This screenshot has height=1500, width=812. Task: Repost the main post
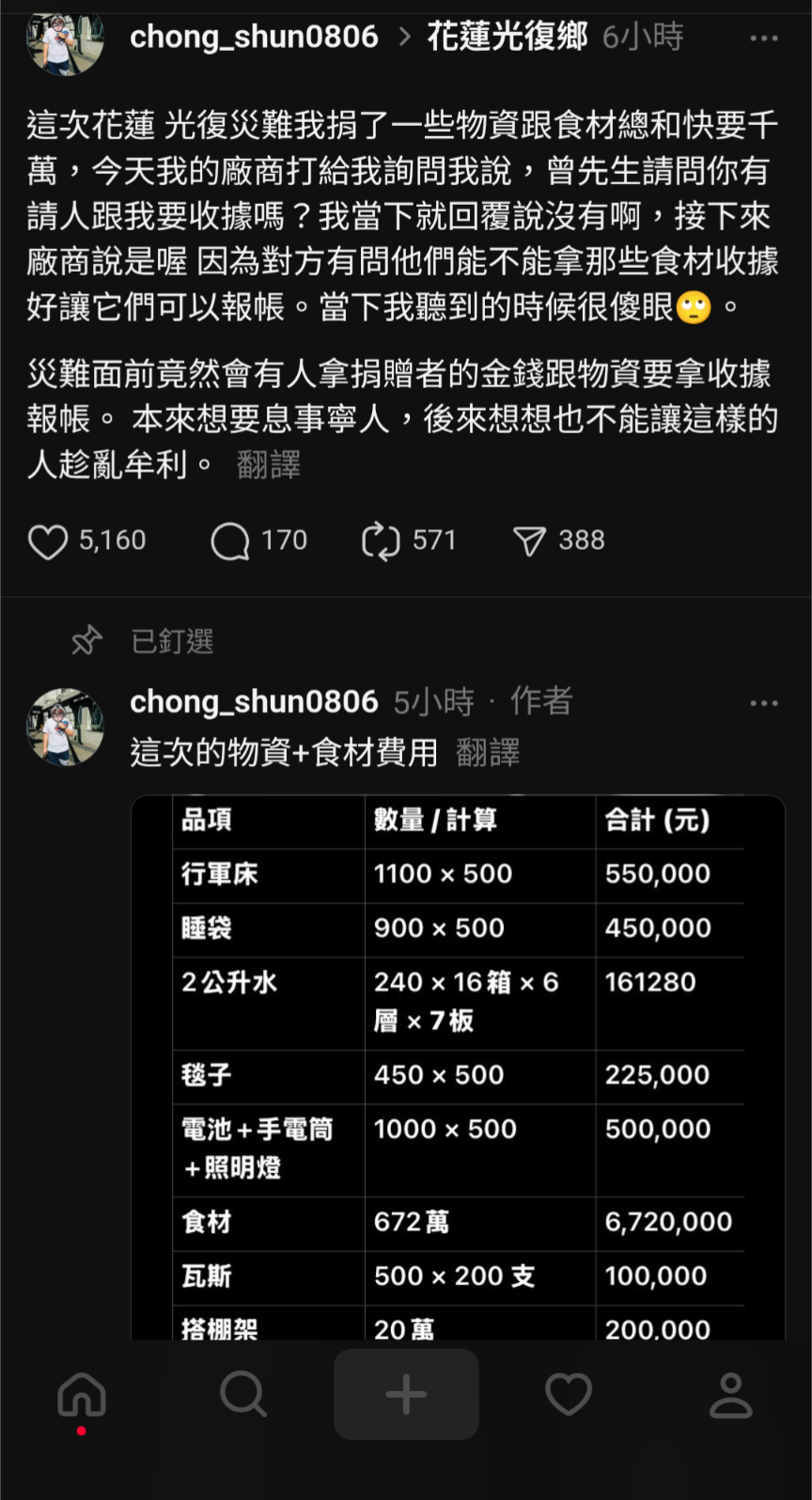pyautogui.click(x=381, y=541)
